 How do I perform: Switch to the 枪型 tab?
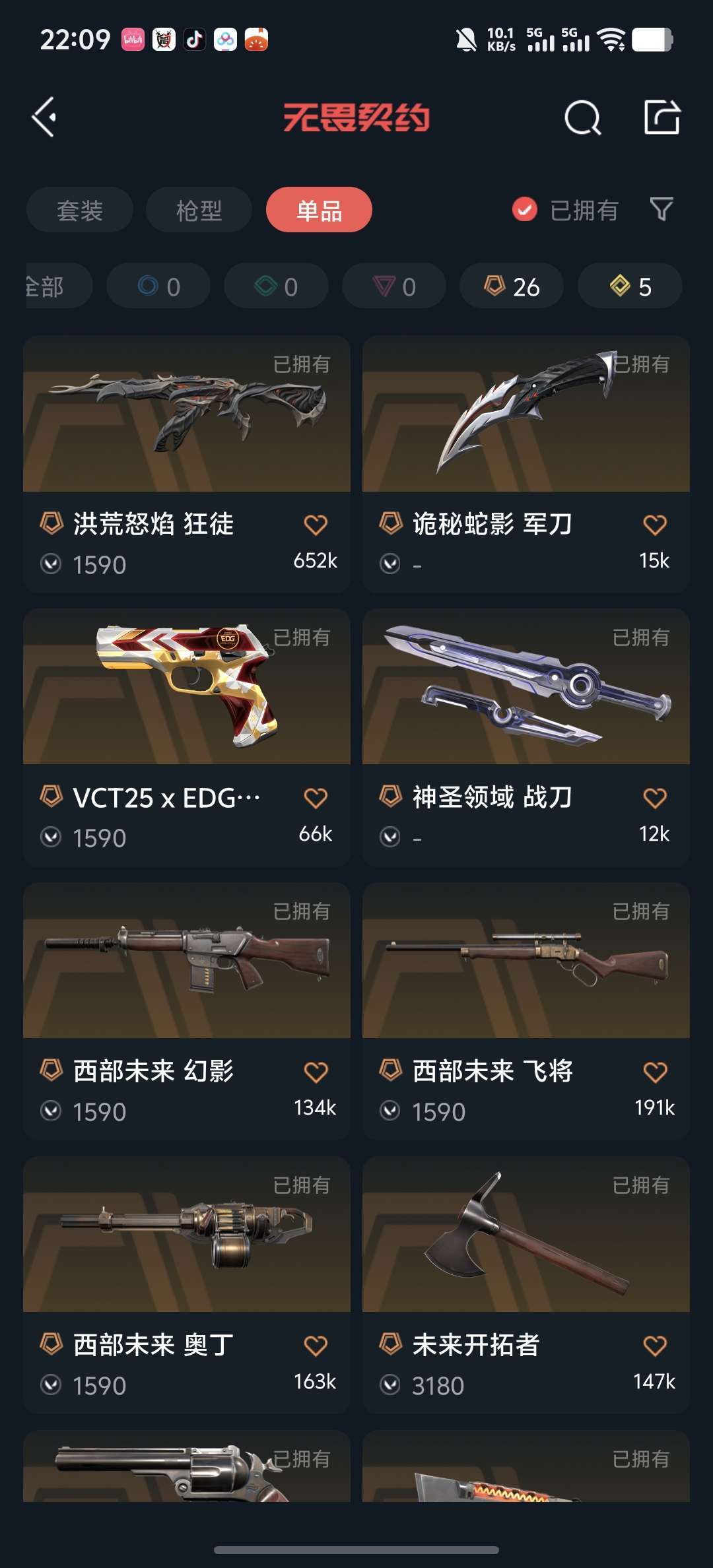click(199, 210)
